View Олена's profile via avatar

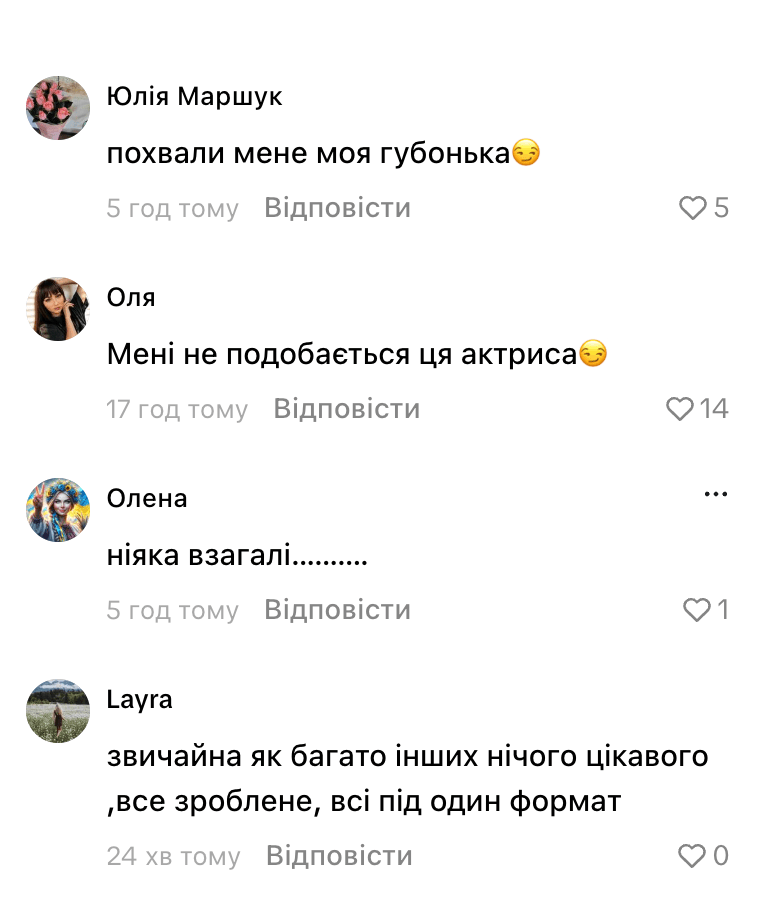point(58,510)
